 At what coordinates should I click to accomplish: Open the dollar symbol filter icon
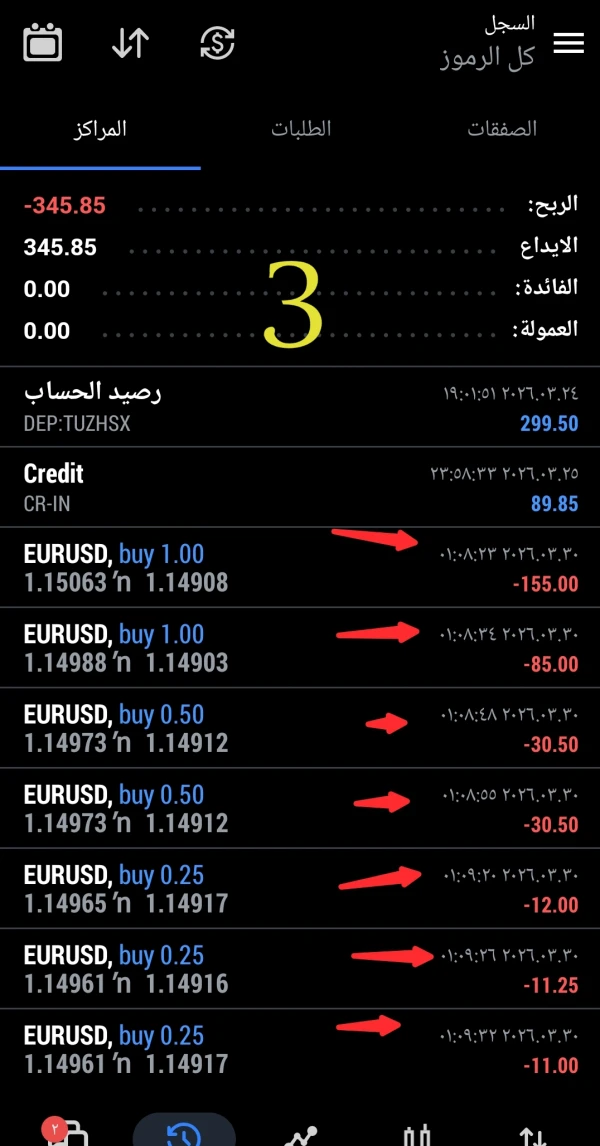coord(217,43)
